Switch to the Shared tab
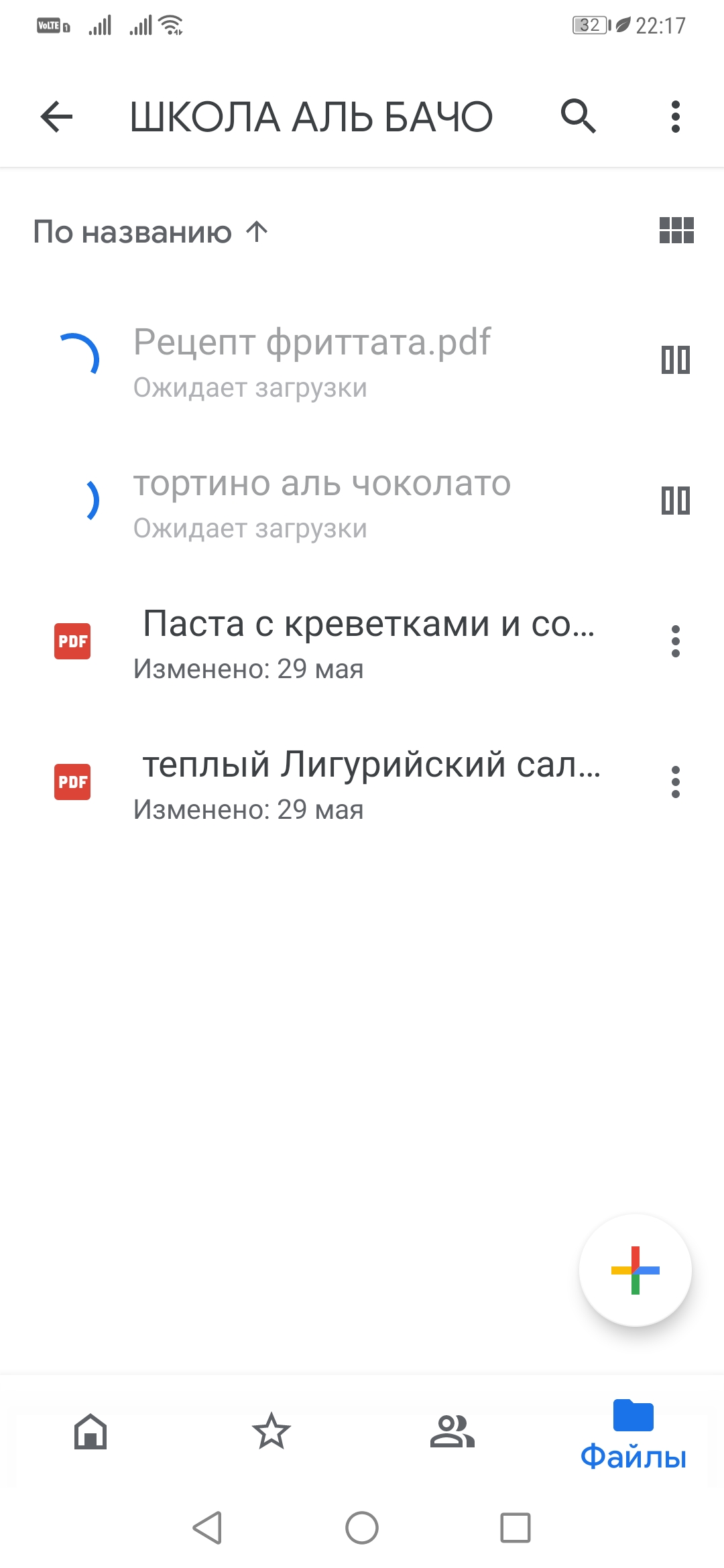The width and height of the screenshot is (724, 1568). (452, 1431)
